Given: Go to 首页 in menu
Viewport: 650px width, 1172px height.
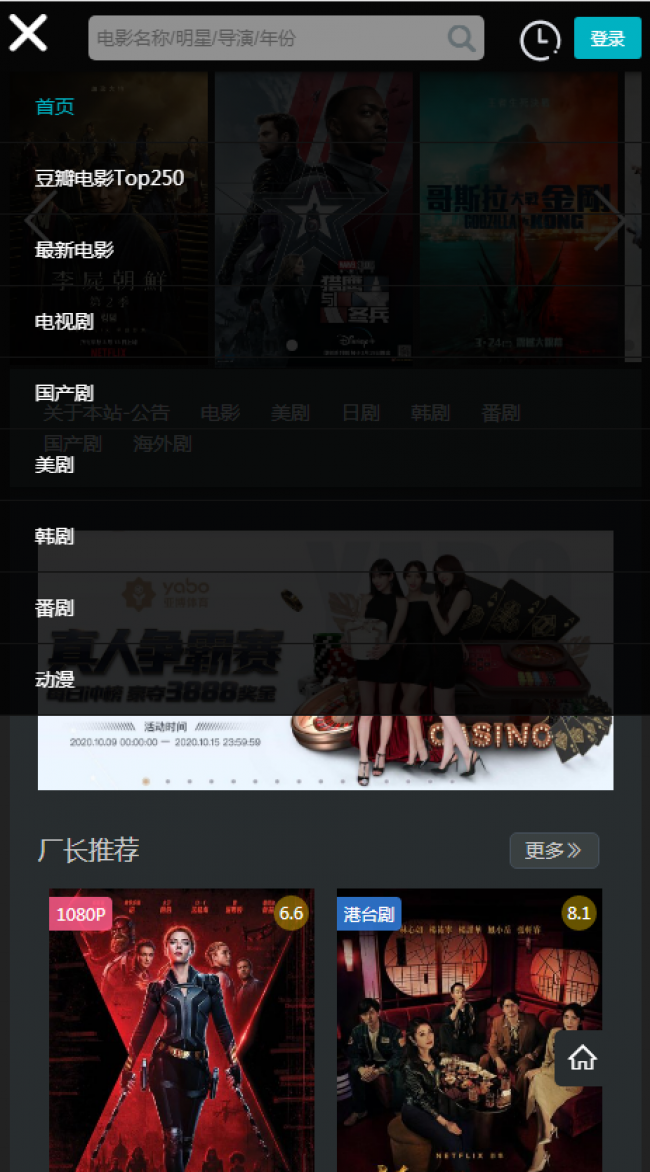Looking at the screenshot, I should click(x=55, y=107).
